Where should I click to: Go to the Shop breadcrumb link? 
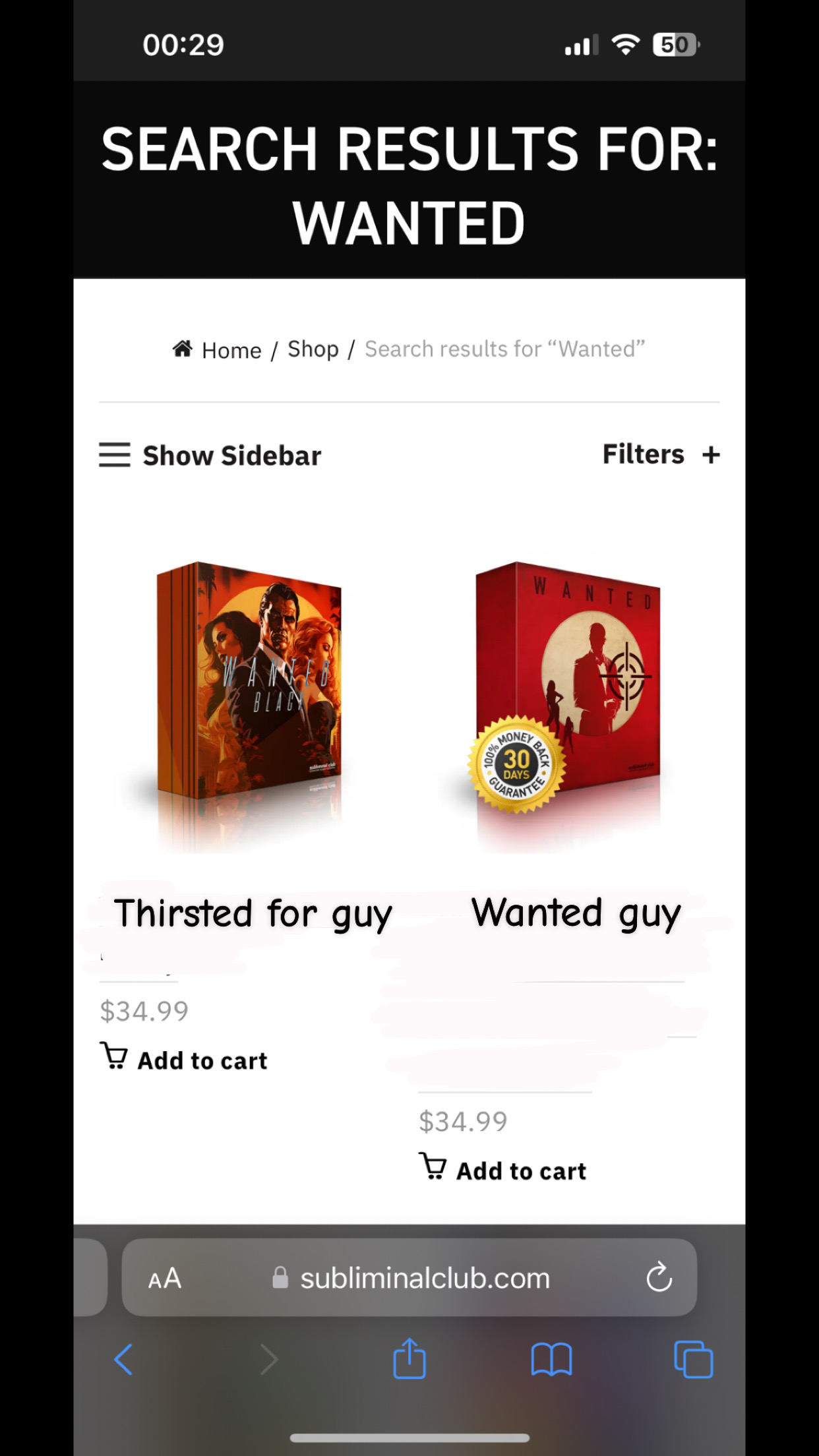coord(313,349)
